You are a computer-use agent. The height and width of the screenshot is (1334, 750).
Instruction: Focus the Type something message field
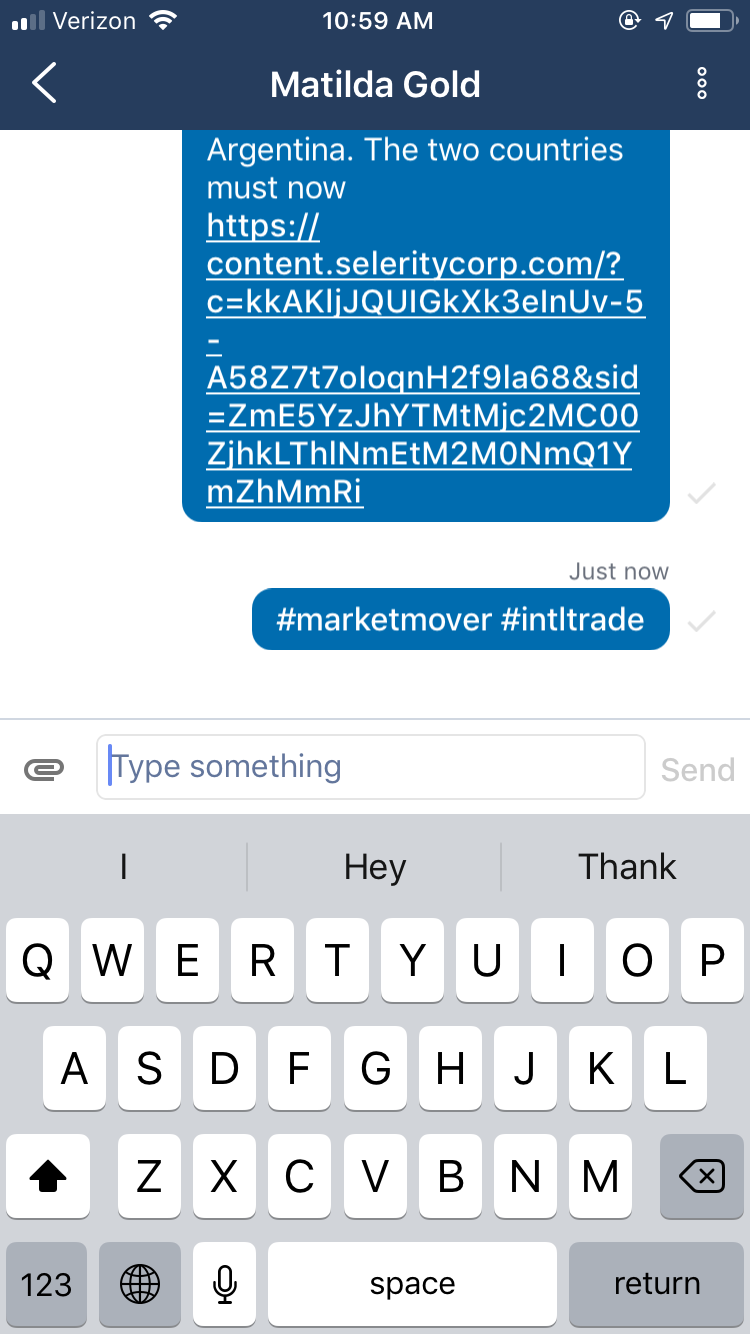[x=371, y=767]
